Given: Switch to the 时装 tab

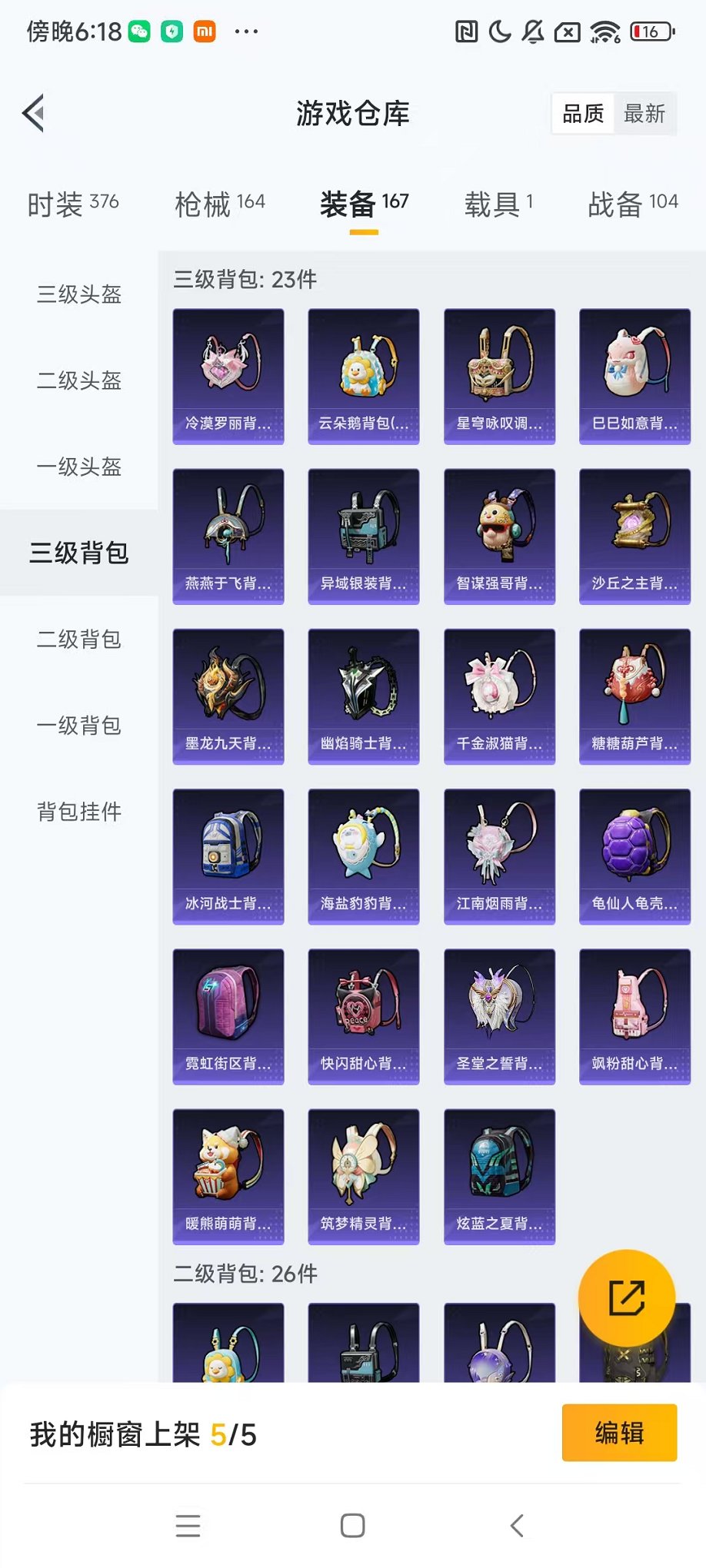Looking at the screenshot, I should pos(73,204).
